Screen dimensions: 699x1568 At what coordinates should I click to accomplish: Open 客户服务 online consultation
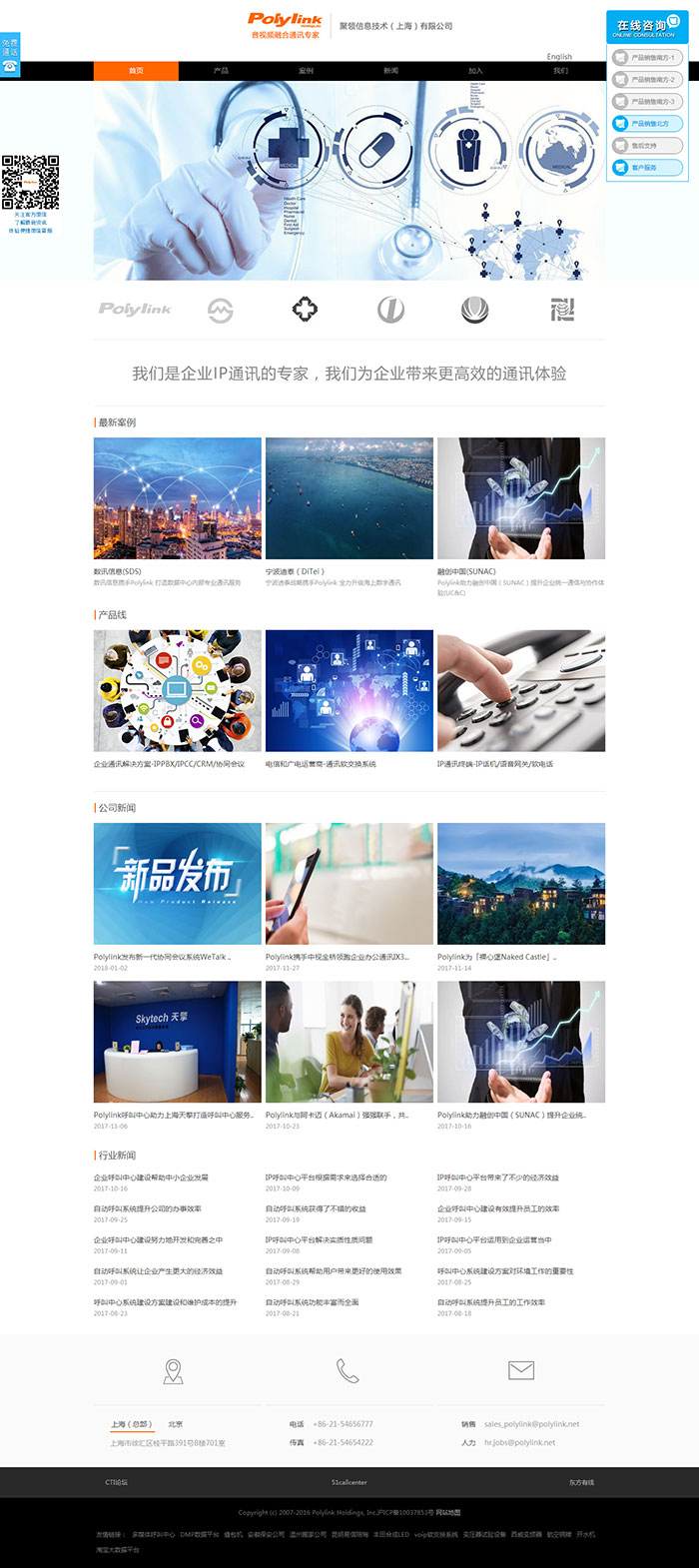click(647, 168)
